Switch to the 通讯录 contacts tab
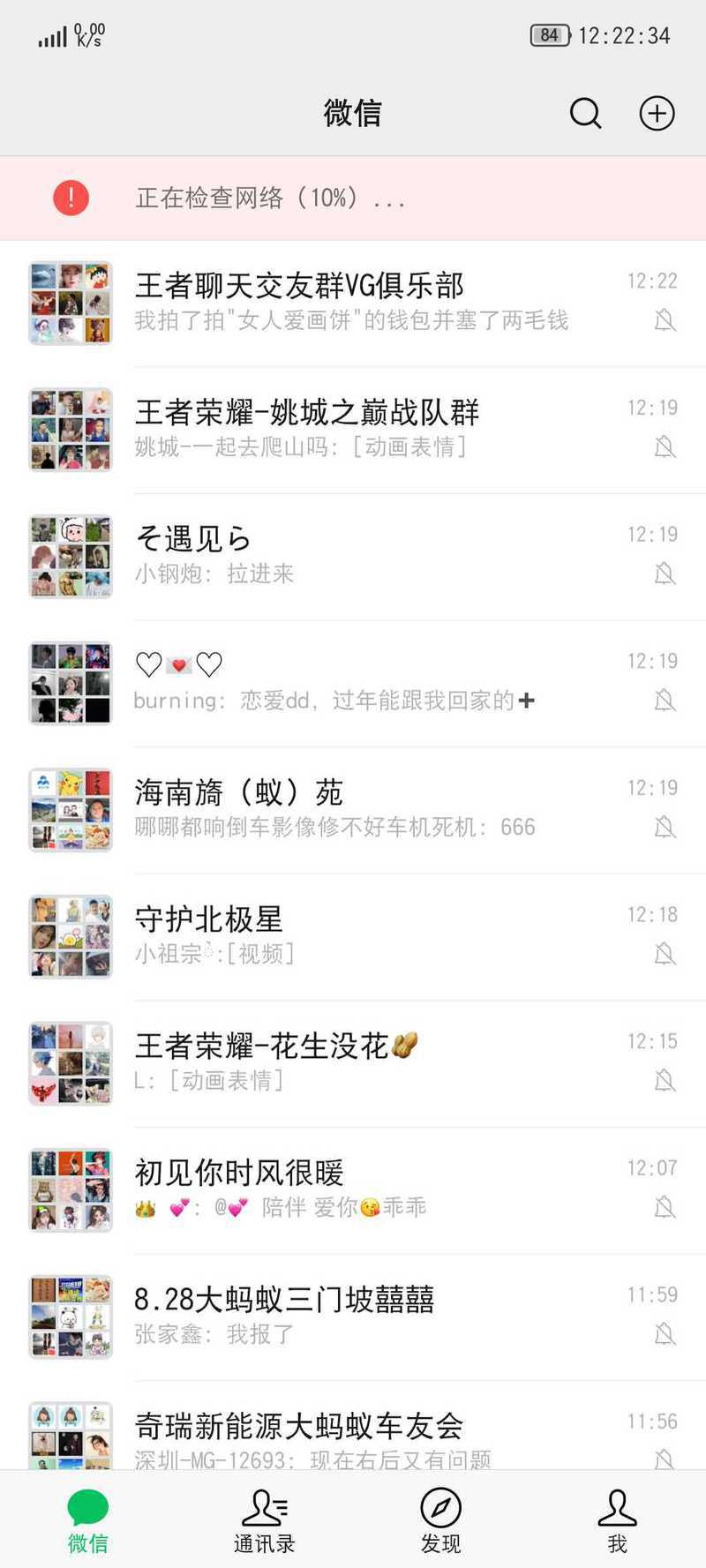Viewport: 706px width, 1568px height. tap(265, 1520)
